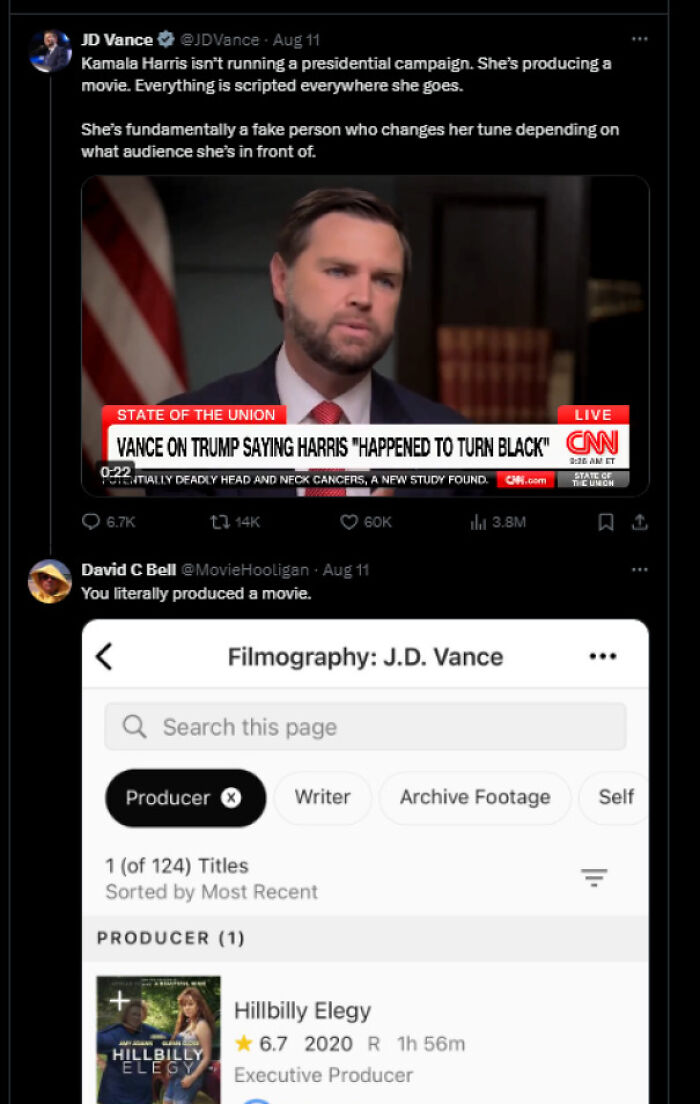Reply to JD Vance's tweet
The image size is (700, 1104).
pyautogui.click(x=108, y=522)
